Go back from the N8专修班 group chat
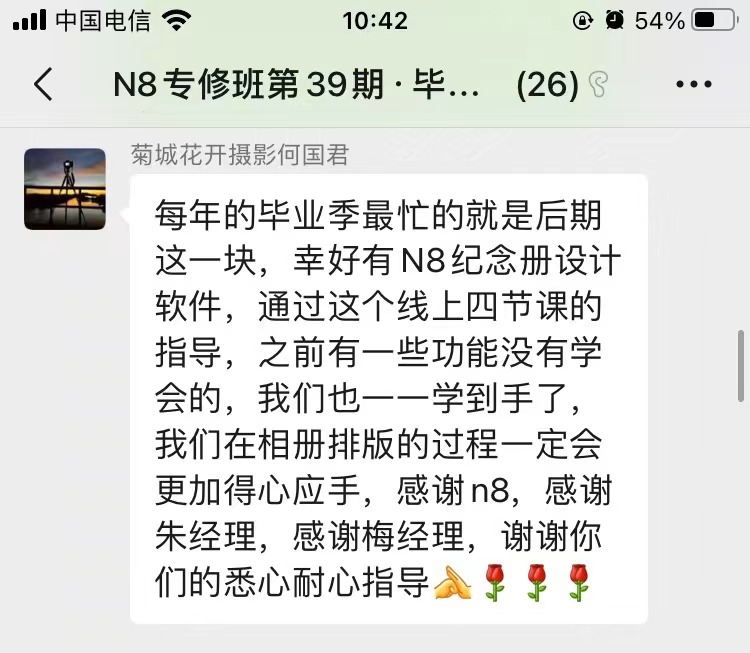Screen dimensions: 750x653 point(43,85)
